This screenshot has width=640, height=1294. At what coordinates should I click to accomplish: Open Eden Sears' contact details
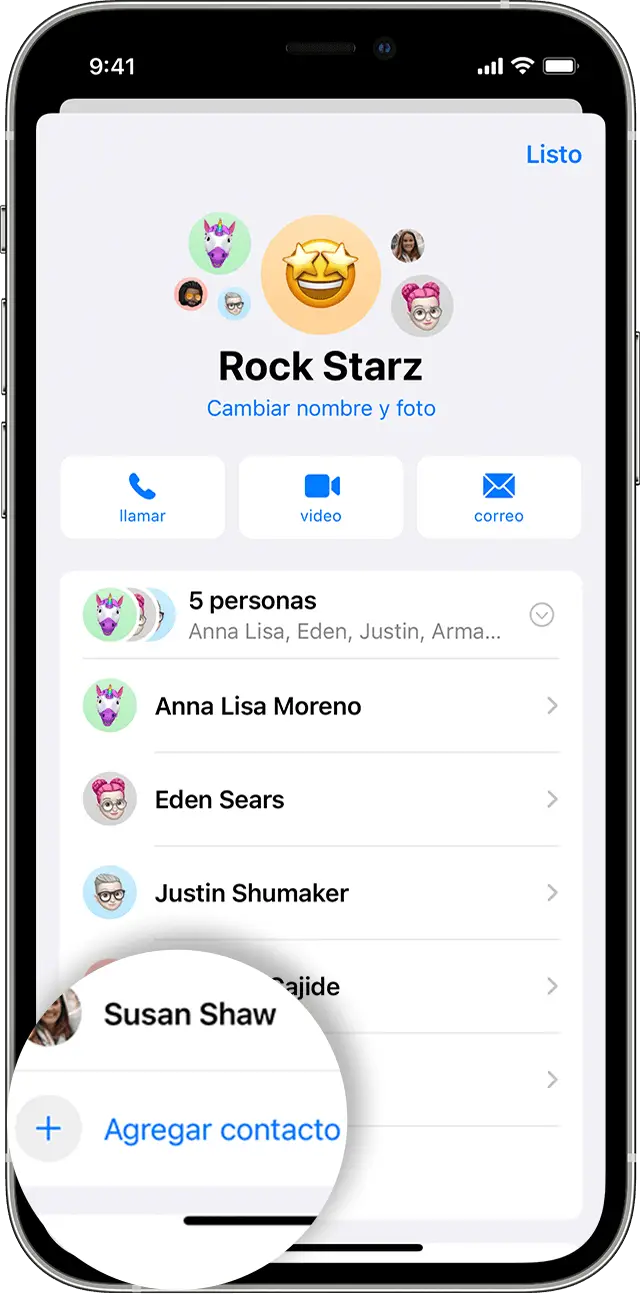[320, 800]
